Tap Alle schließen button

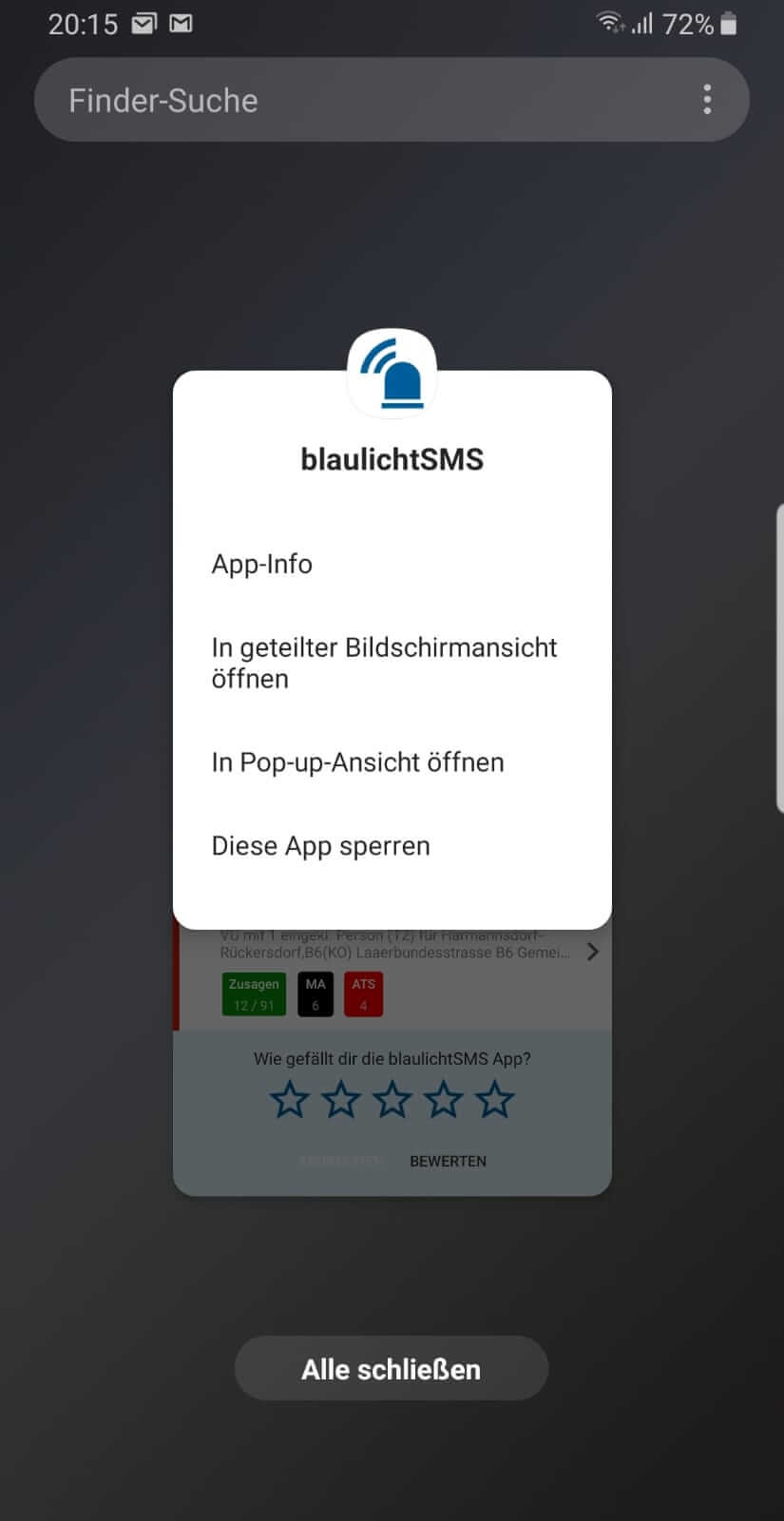click(392, 1369)
